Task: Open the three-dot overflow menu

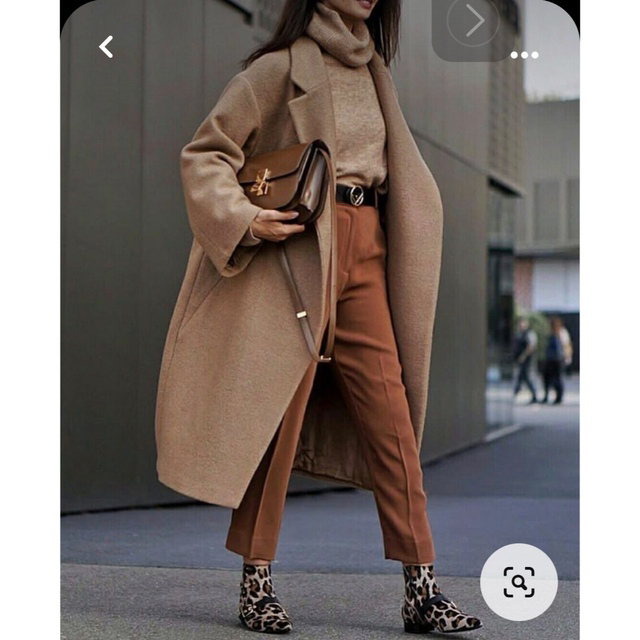Action: (x=524, y=55)
